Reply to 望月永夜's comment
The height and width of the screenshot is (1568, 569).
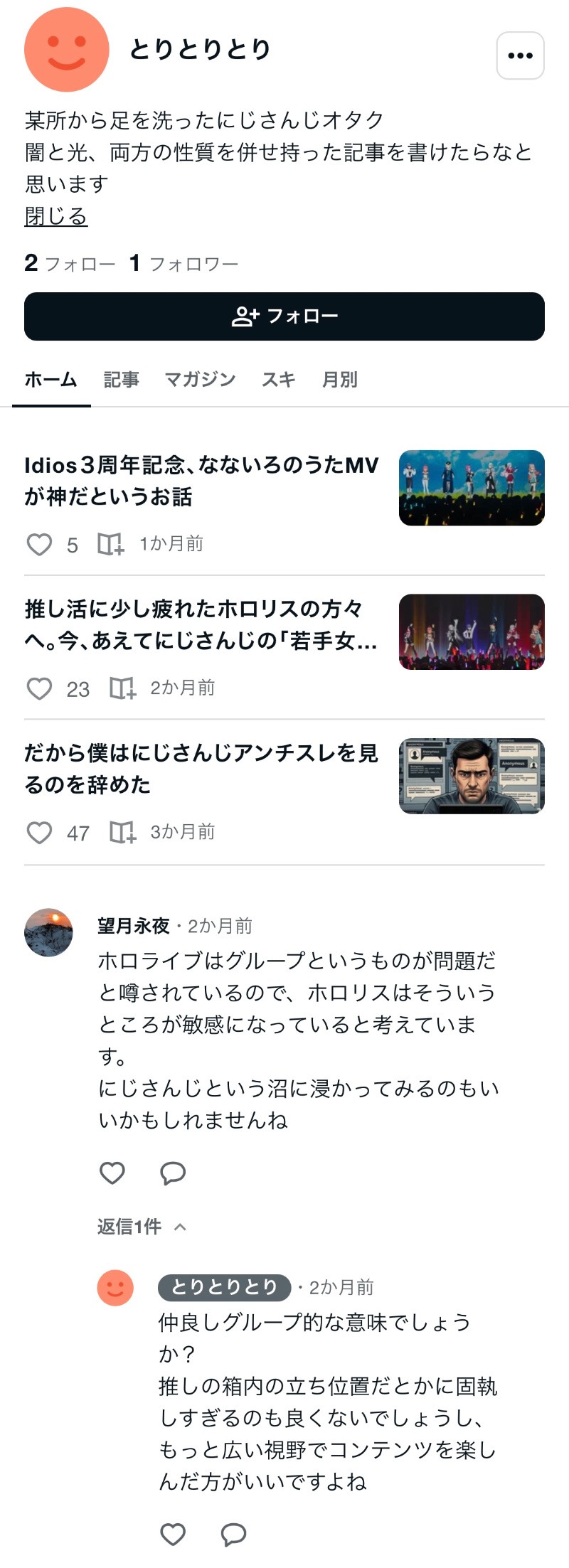click(x=173, y=1173)
